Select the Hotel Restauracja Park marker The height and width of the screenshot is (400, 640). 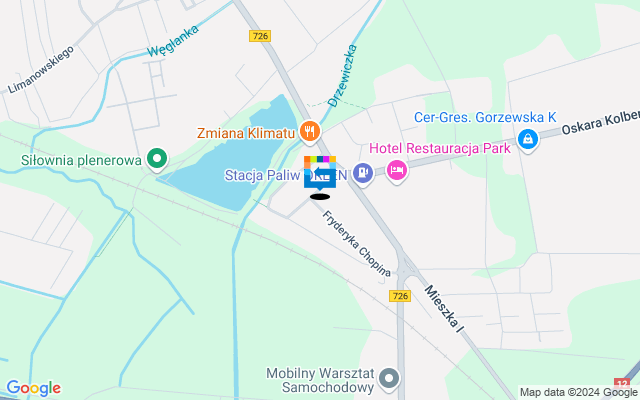397,173
